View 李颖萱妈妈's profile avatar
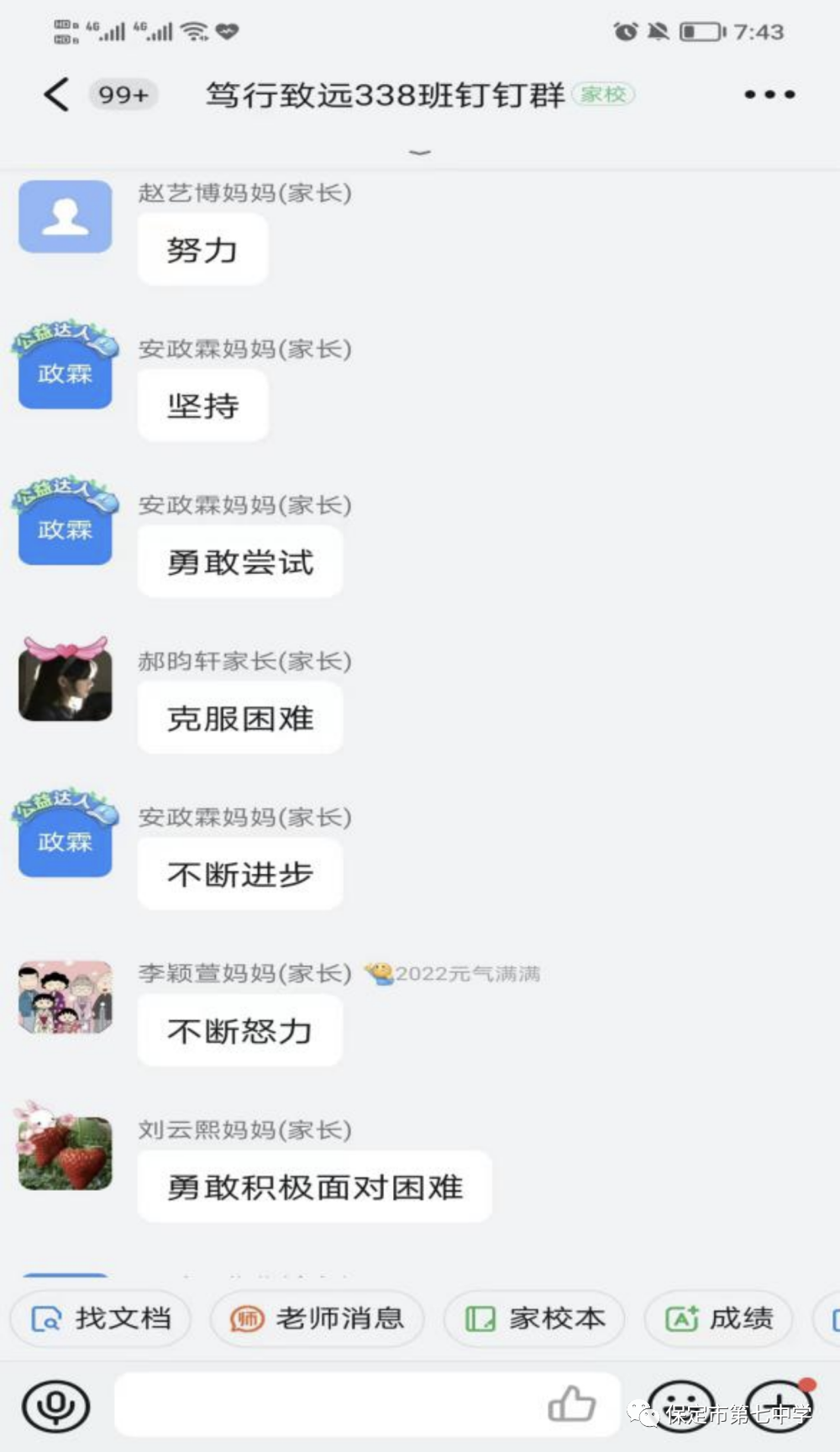This screenshot has width=840, height=1452. point(66,997)
